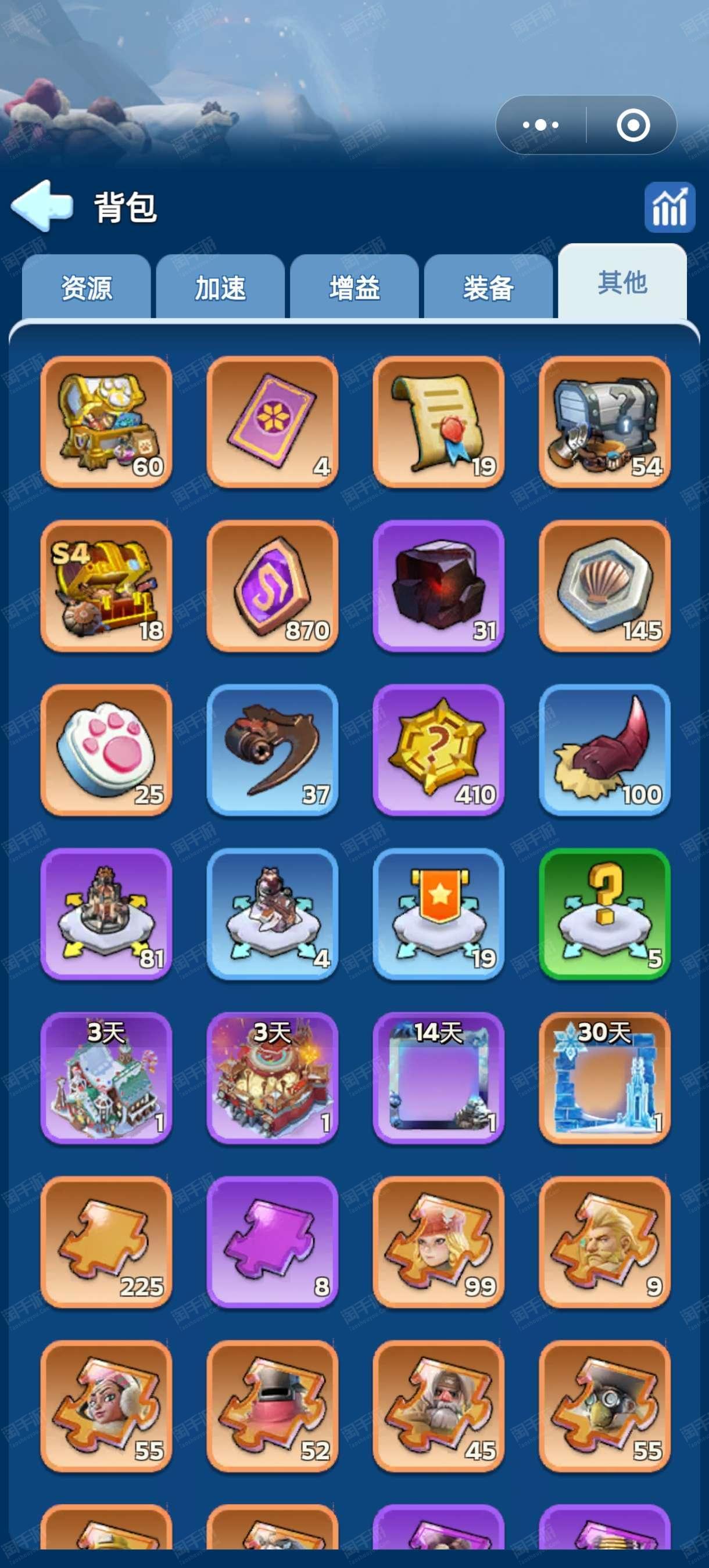Open the 30天 ice frame item

pyautogui.click(x=605, y=1078)
